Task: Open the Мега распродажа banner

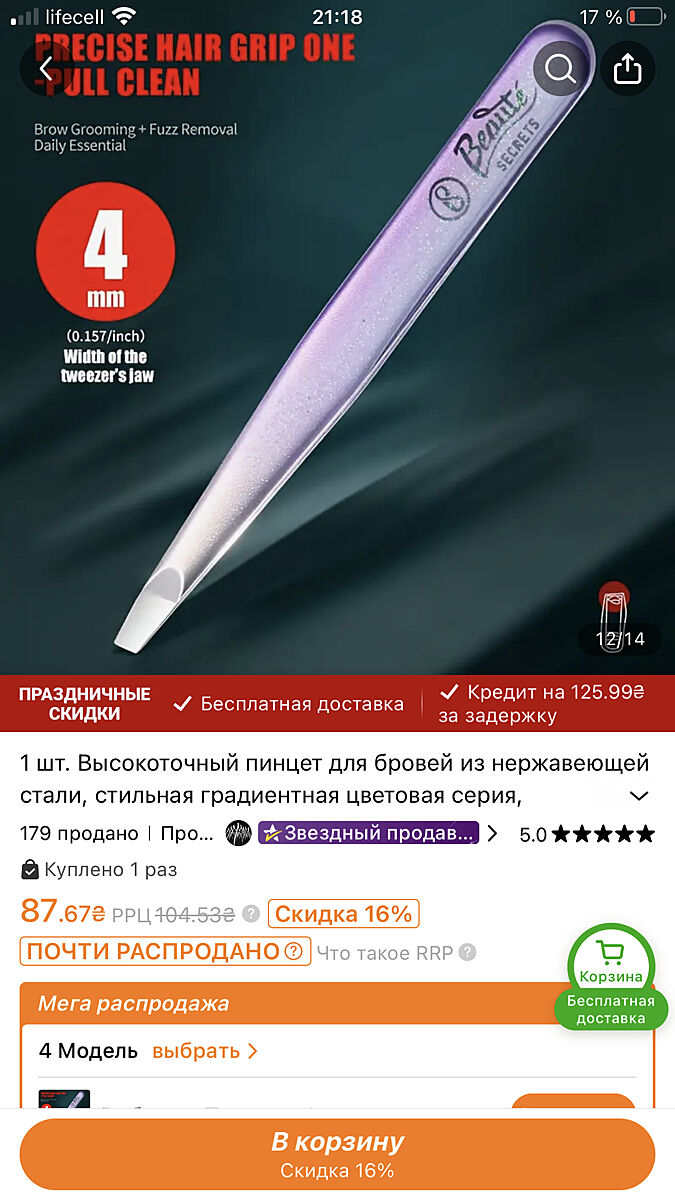Action: coord(134,1004)
